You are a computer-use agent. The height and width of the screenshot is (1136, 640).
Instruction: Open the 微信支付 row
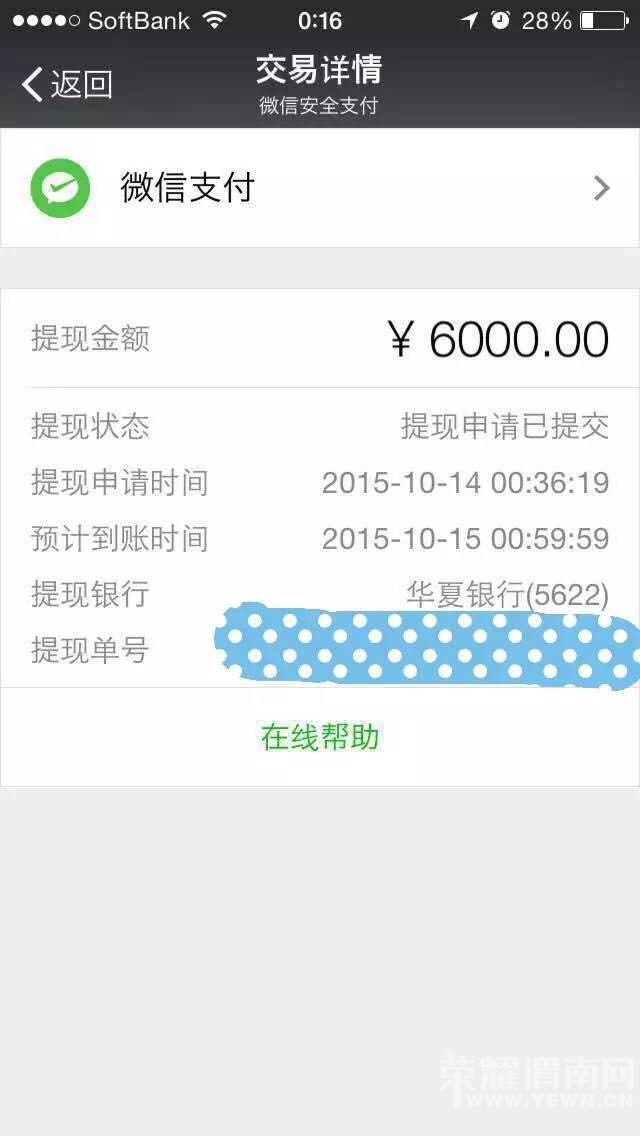[320, 188]
